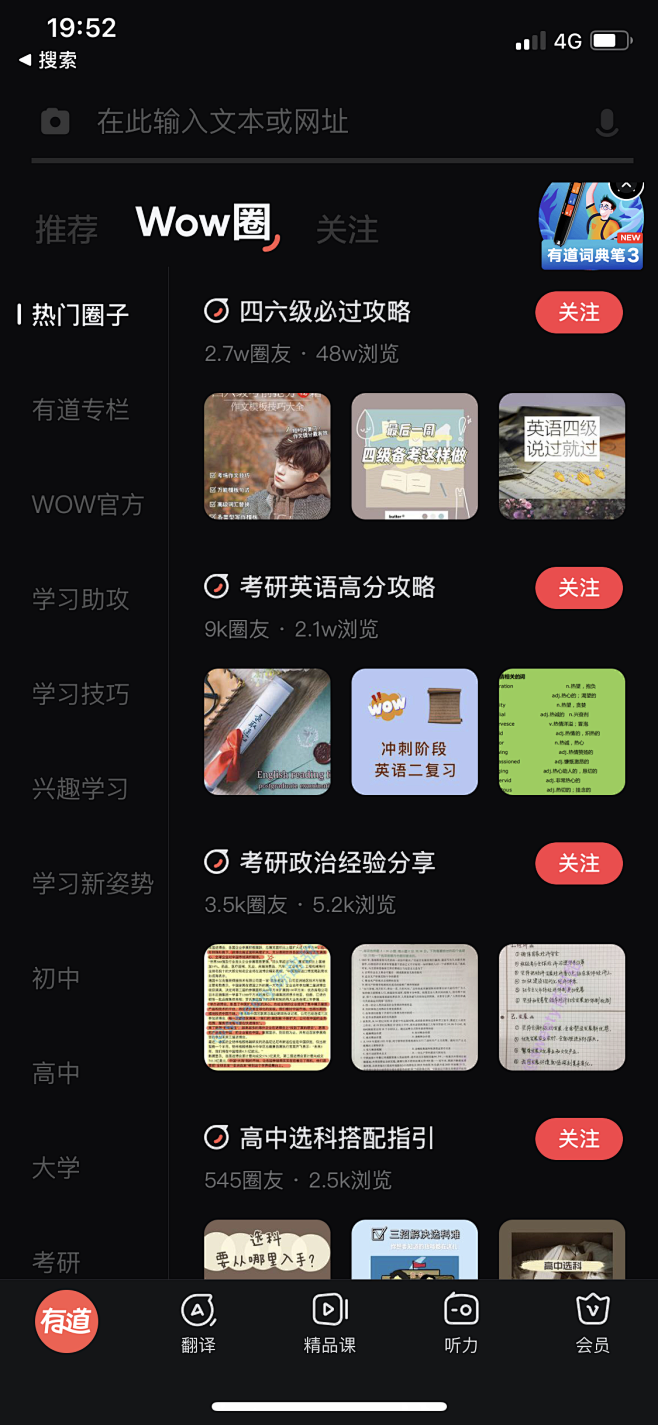Dismiss the 有道词典笔3 promo banner

click(626, 187)
